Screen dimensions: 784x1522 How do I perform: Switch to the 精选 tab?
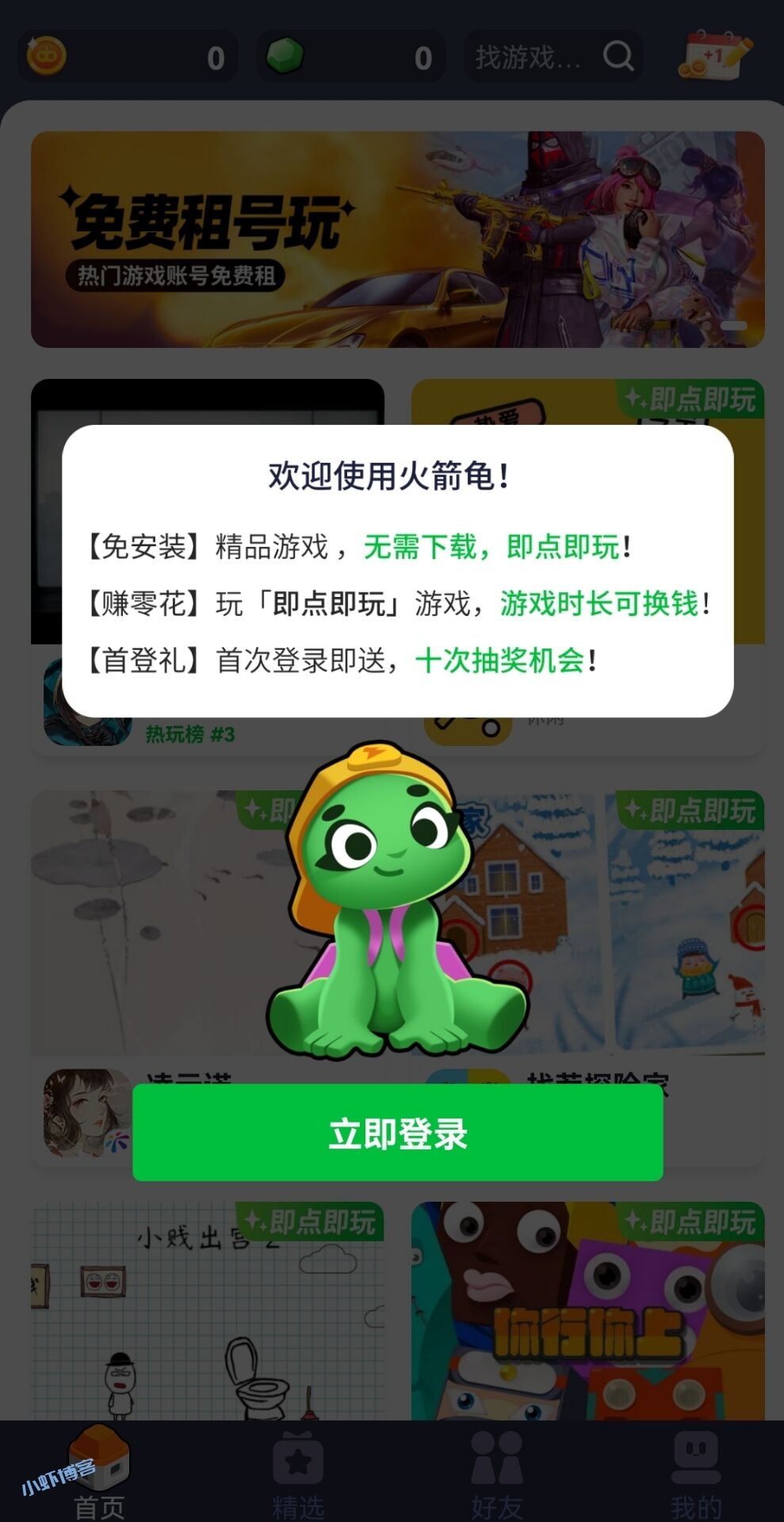point(298,1476)
